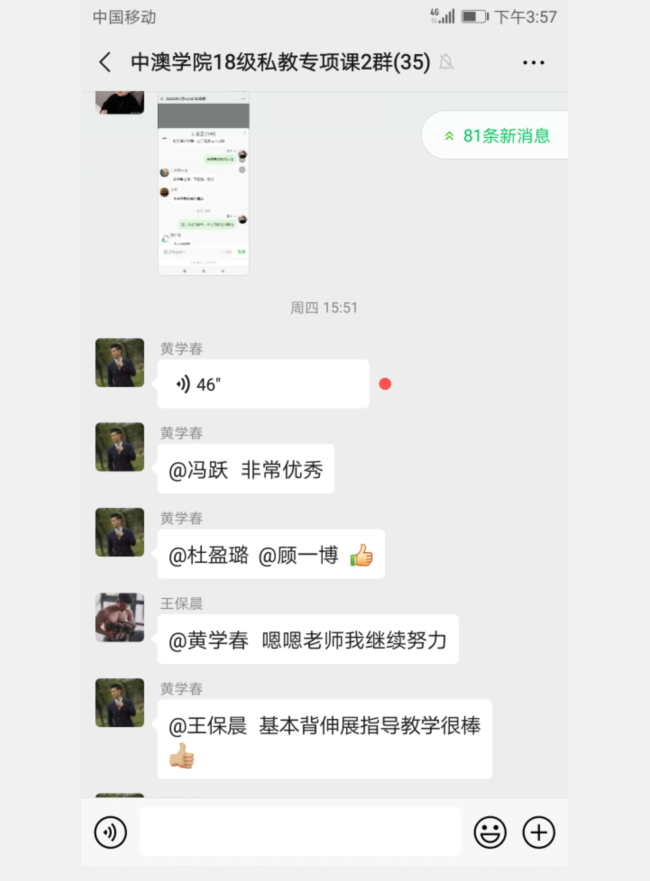
Task: Switch to voice input mode
Action: (x=110, y=832)
